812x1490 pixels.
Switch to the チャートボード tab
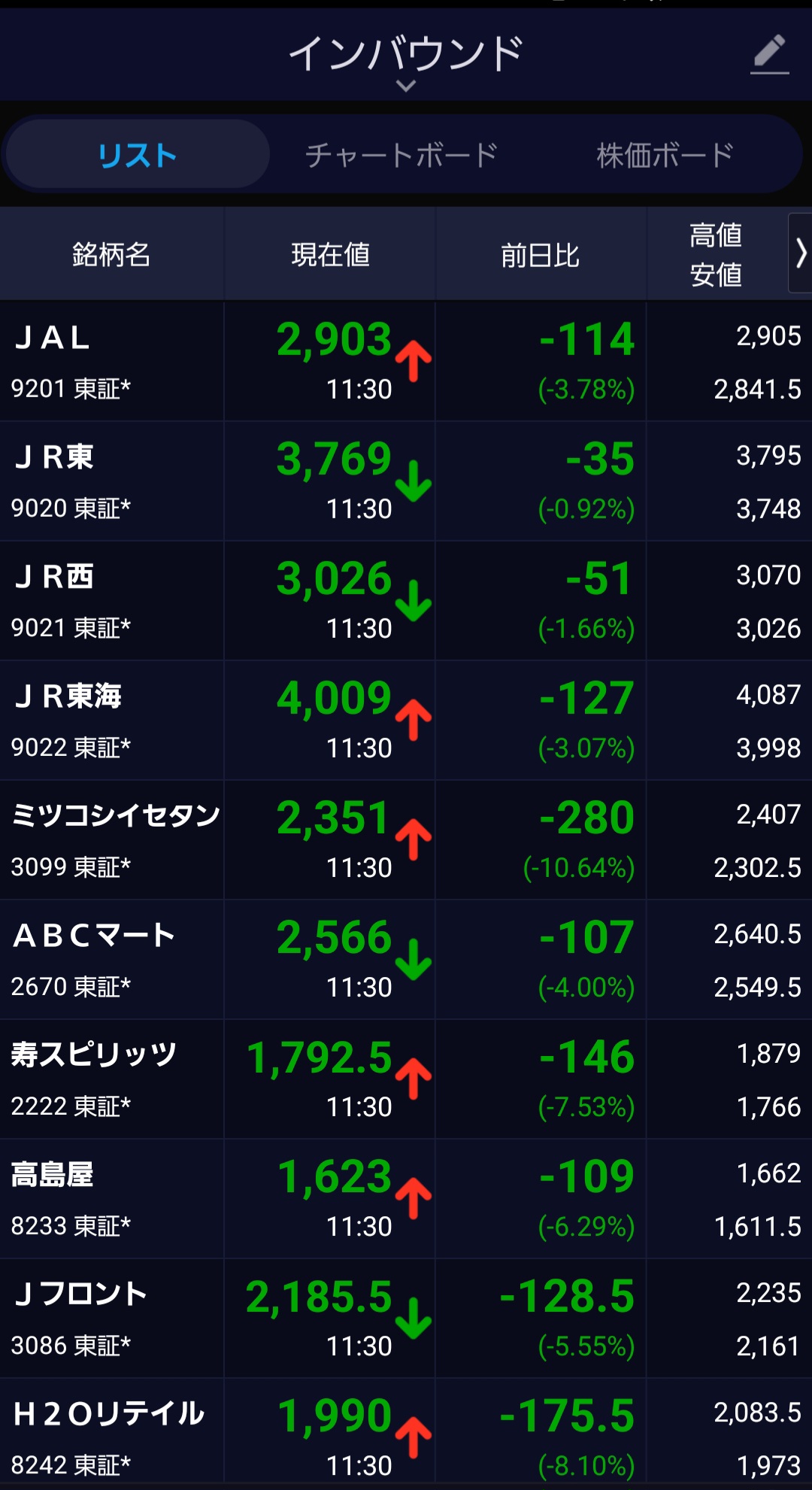click(401, 155)
